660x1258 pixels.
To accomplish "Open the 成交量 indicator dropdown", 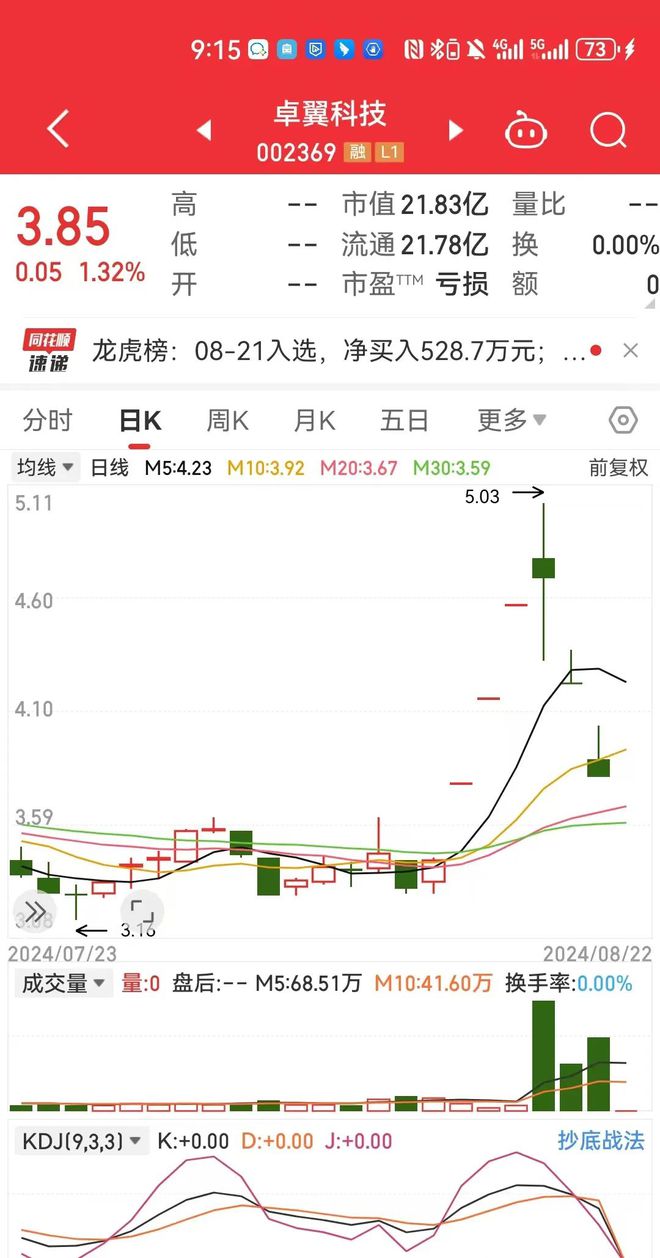I will click(63, 983).
